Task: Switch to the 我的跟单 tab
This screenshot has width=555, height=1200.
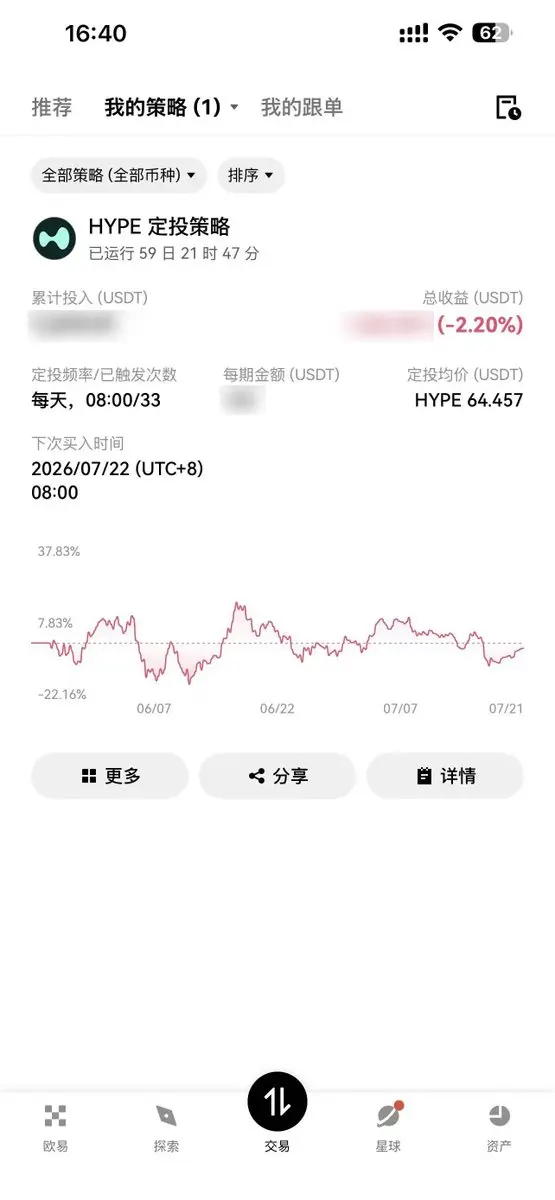Action: (302, 107)
